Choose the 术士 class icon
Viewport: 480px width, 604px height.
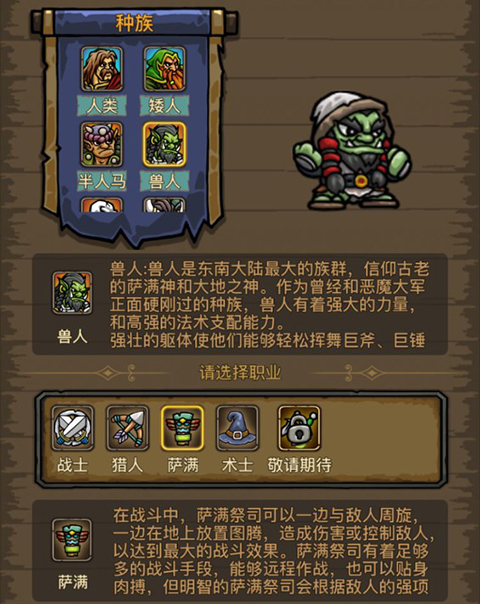click(x=238, y=428)
